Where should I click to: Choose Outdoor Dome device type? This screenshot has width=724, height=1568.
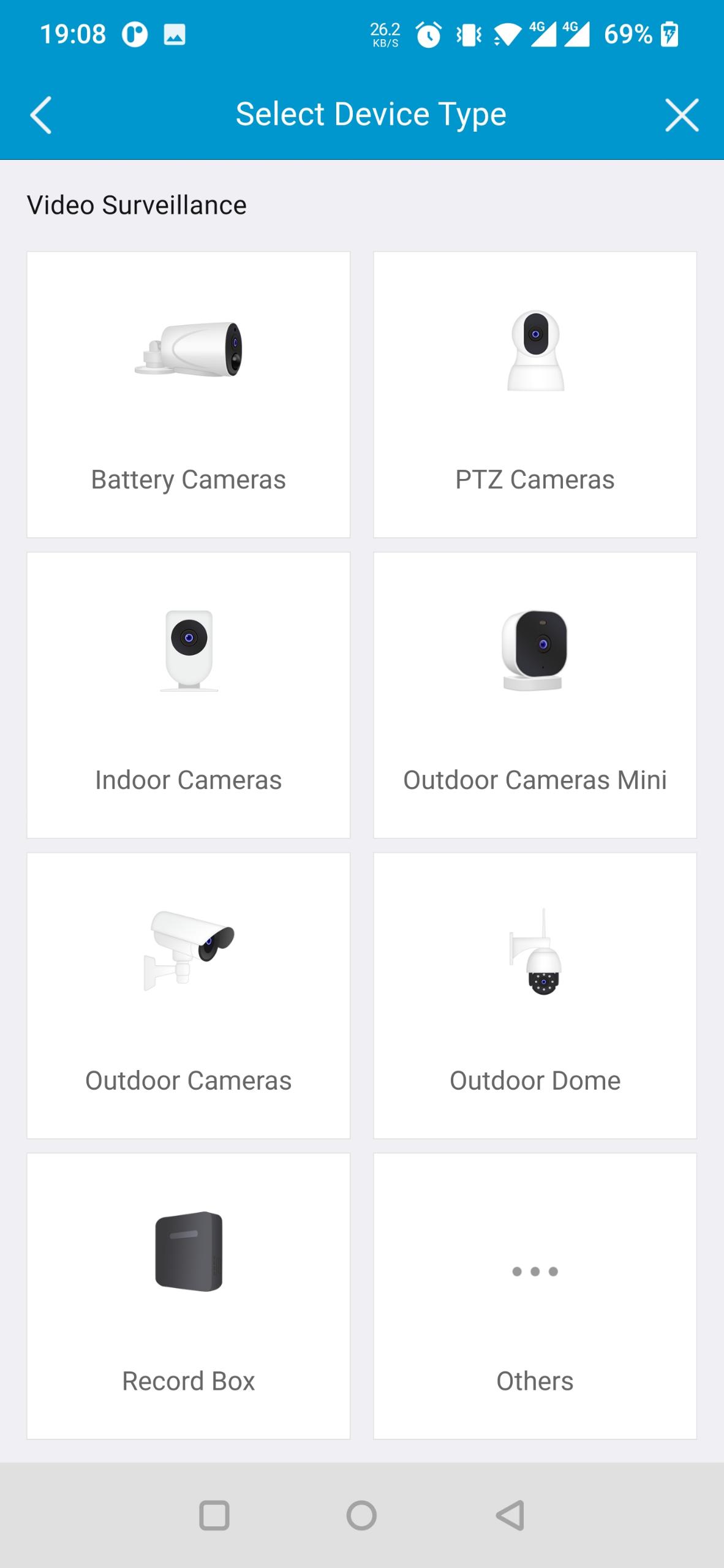click(535, 995)
